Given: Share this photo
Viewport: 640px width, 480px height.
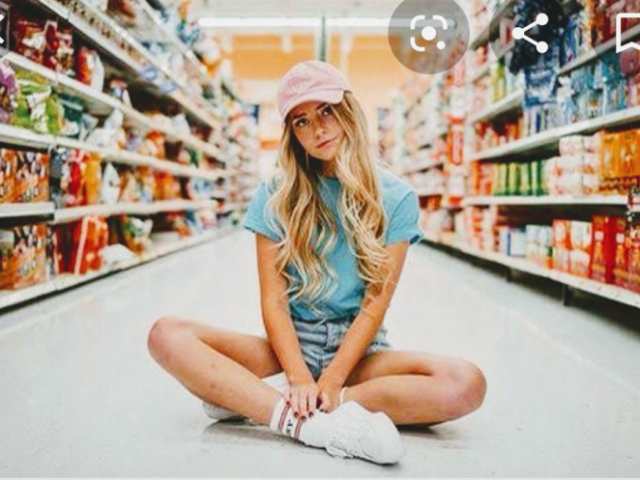Looking at the screenshot, I should 530,33.
